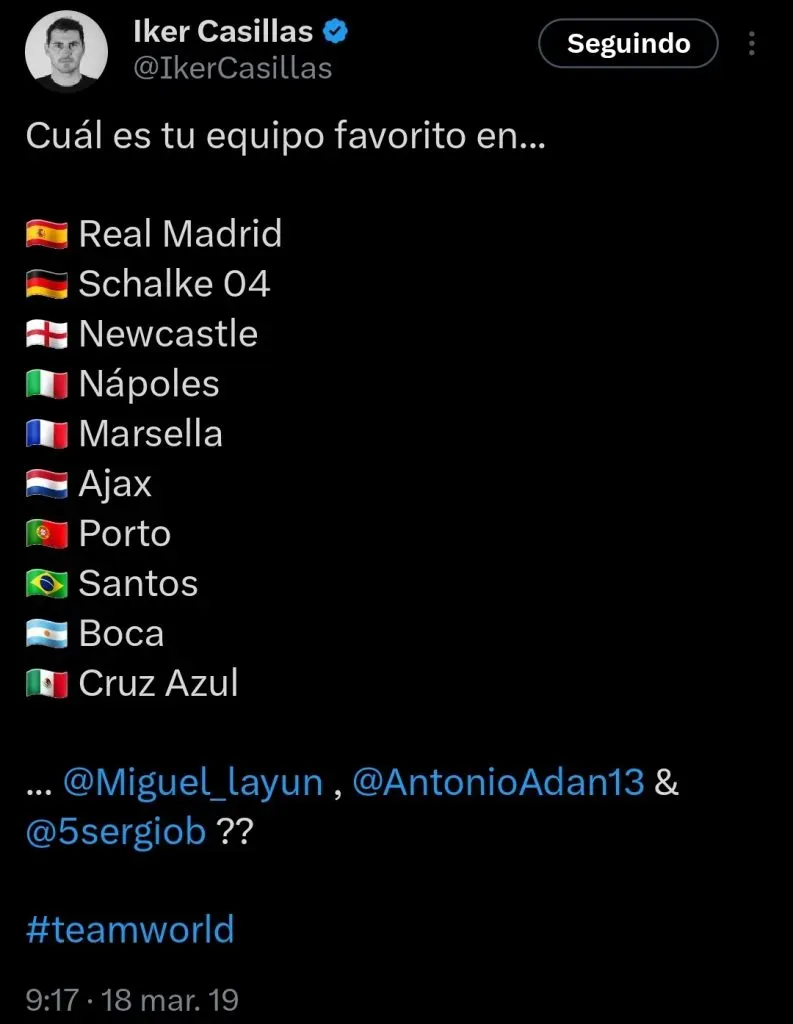Browse the #teamworld hashtag
This screenshot has width=793, height=1024.
tap(129, 929)
